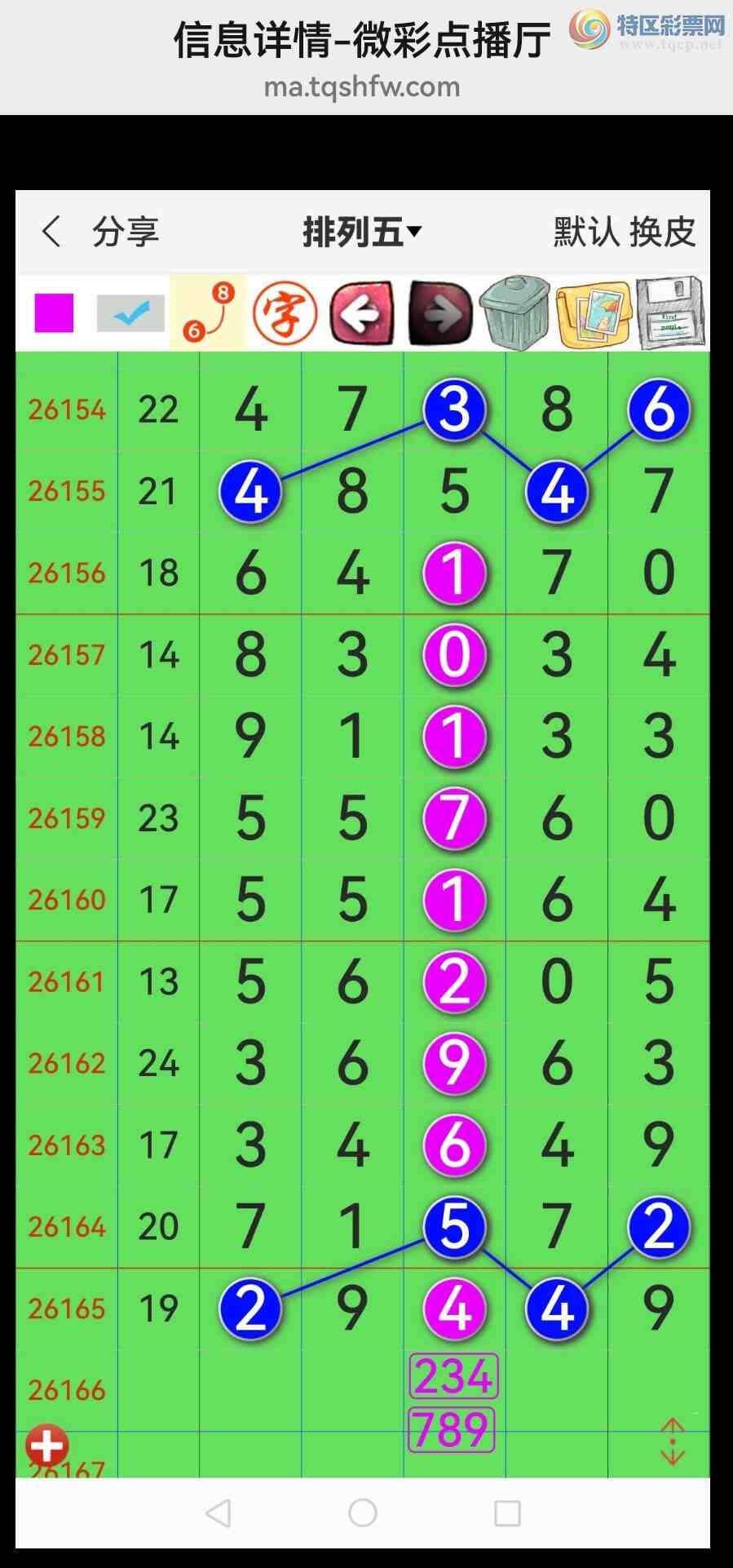Viewport: 733px width, 1568px height.
Task: Open recent apps from navigation bar
Action: [x=507, y=1513]
